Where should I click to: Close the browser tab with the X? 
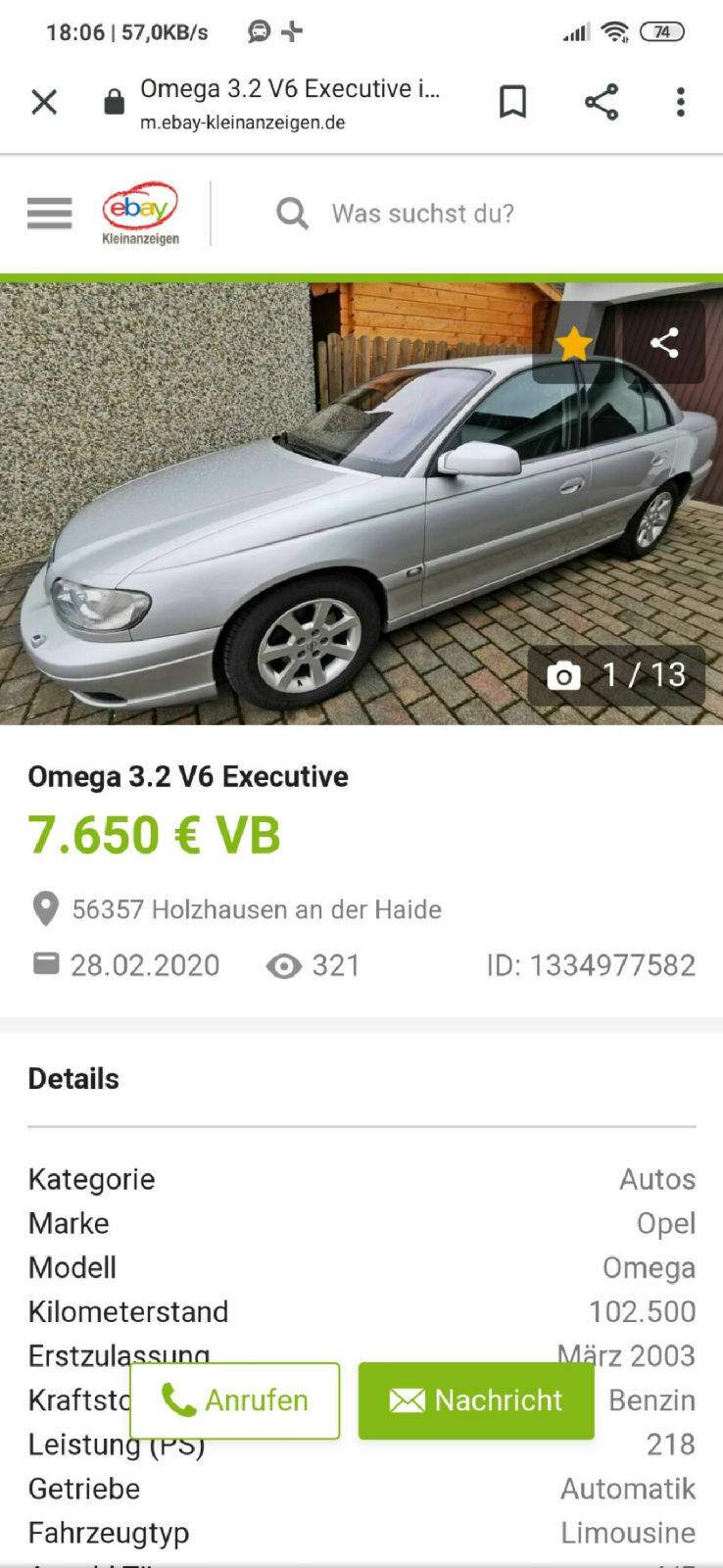pos(44,102)
